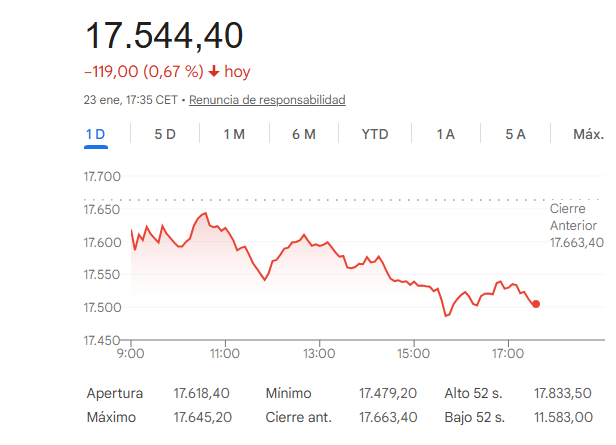The width and height of the screenshot is (616, 445).
Task: Switch to the 5 A range
Action: [515, 134]
